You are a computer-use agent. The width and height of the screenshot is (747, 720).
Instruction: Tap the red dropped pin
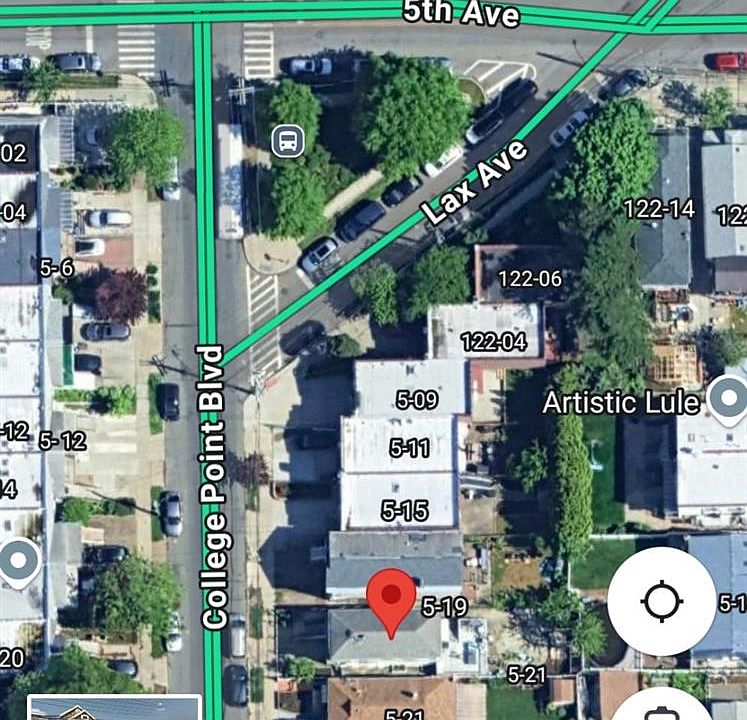point(391,598)
